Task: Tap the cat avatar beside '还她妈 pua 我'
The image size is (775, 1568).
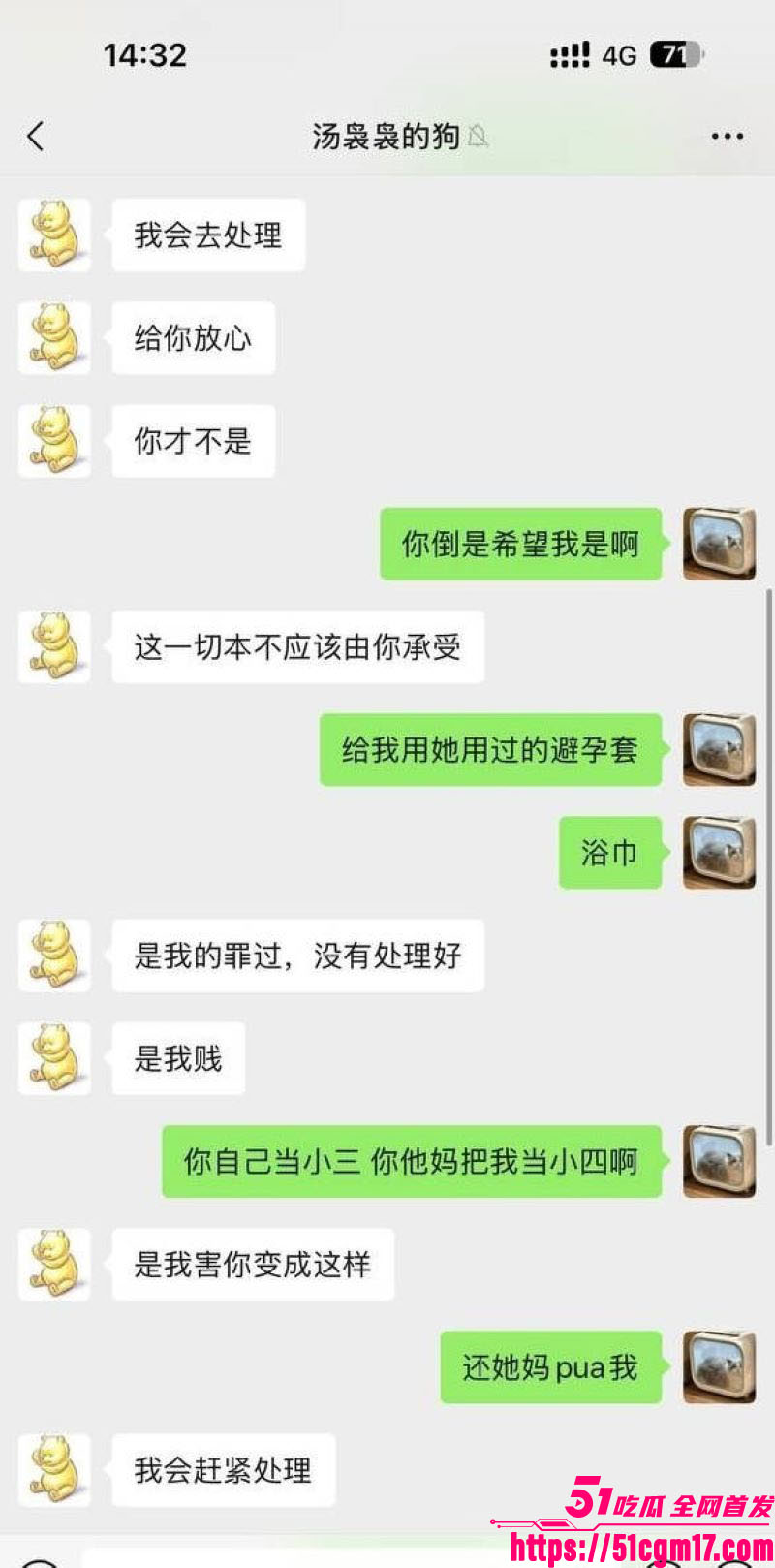Action: 720,1368
